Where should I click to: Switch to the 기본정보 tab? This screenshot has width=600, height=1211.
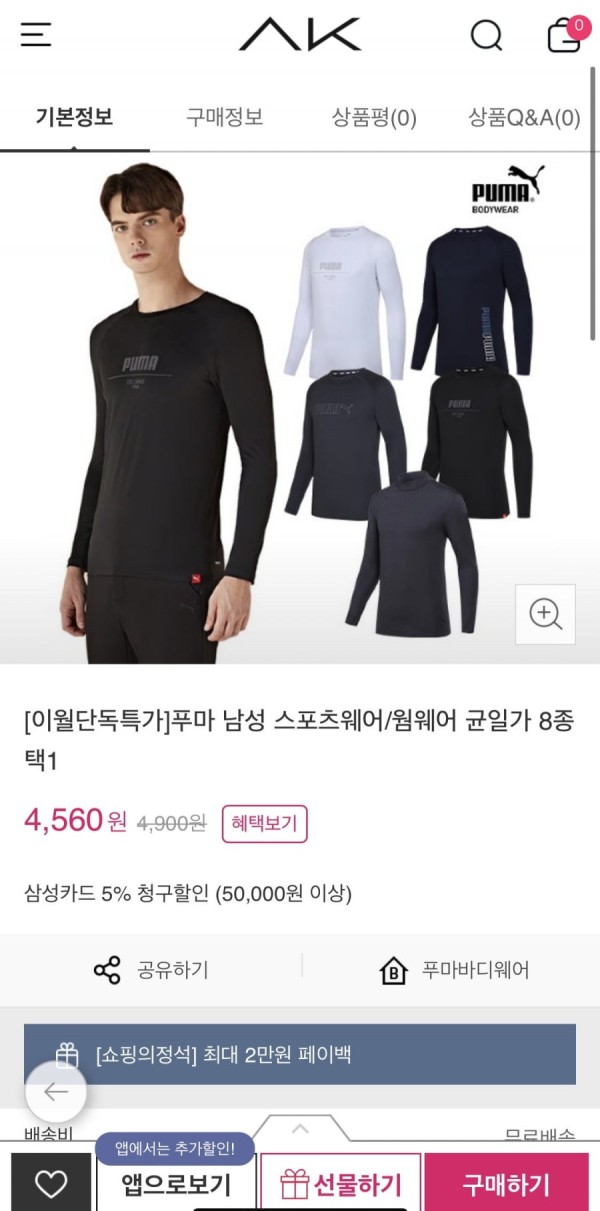coord(75,118)
